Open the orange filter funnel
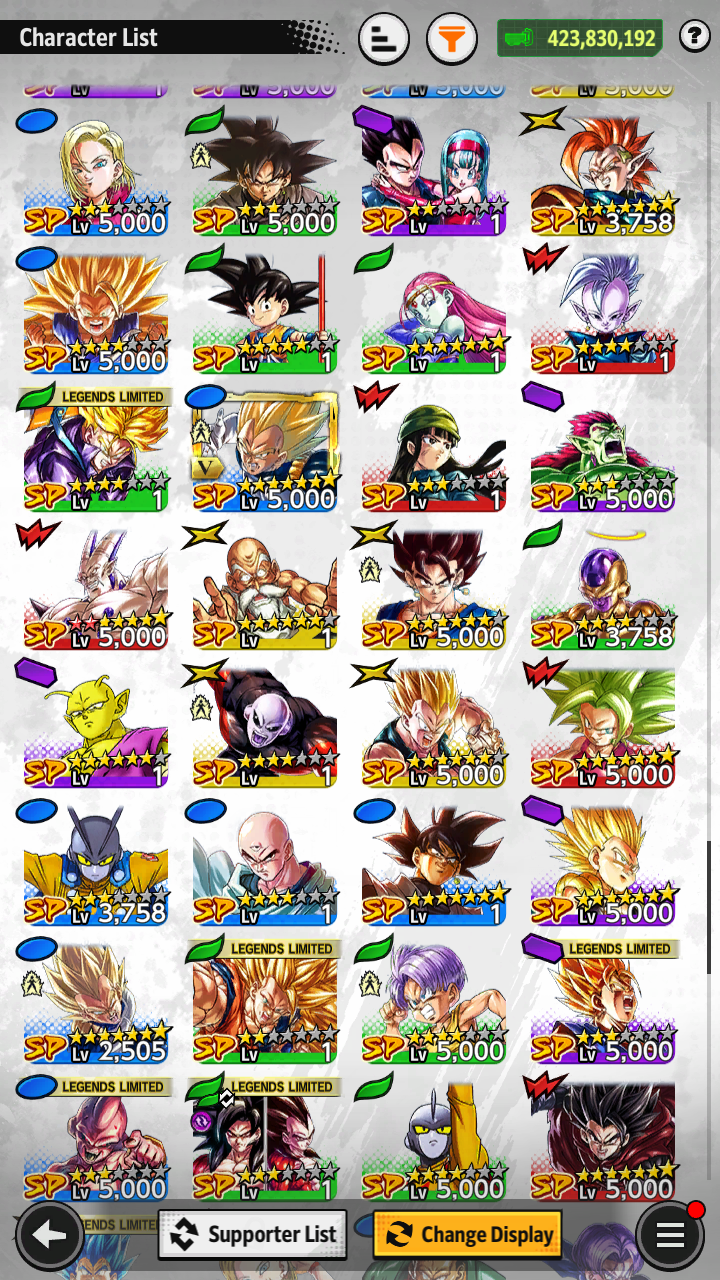This screenshot has height=1280, width=720. point(452,39)
